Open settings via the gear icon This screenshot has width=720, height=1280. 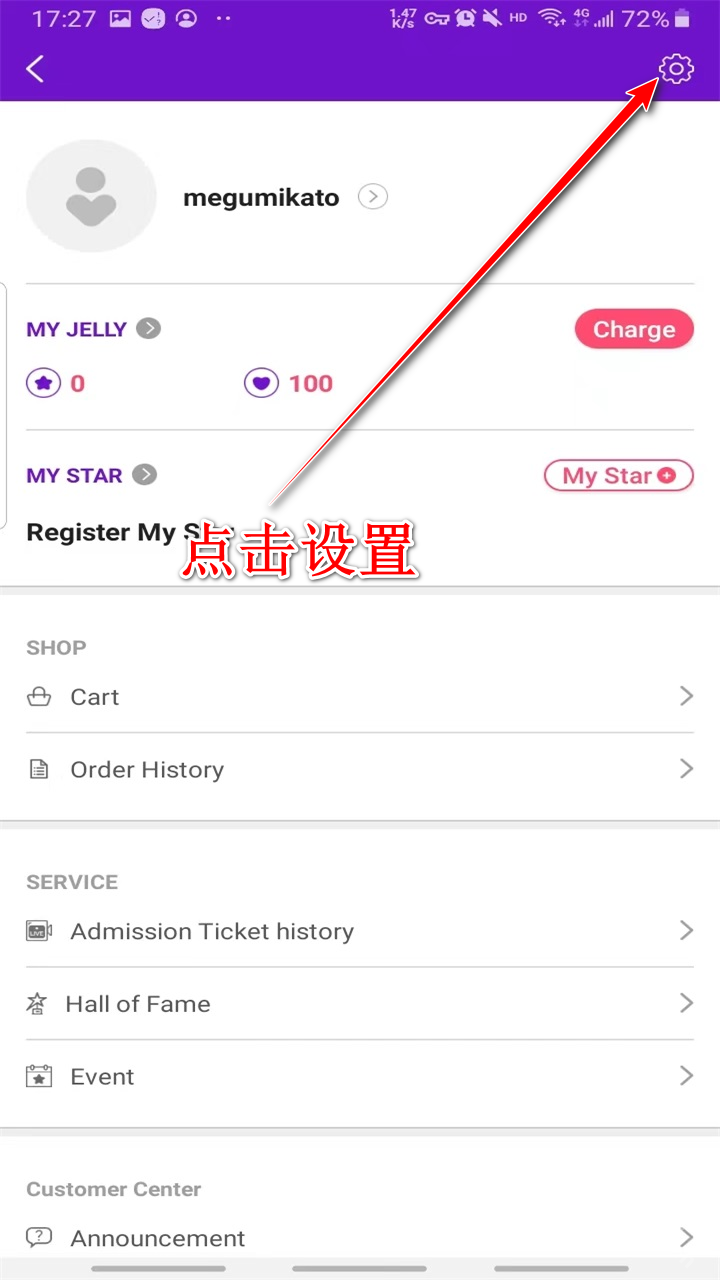pos(676,69)
